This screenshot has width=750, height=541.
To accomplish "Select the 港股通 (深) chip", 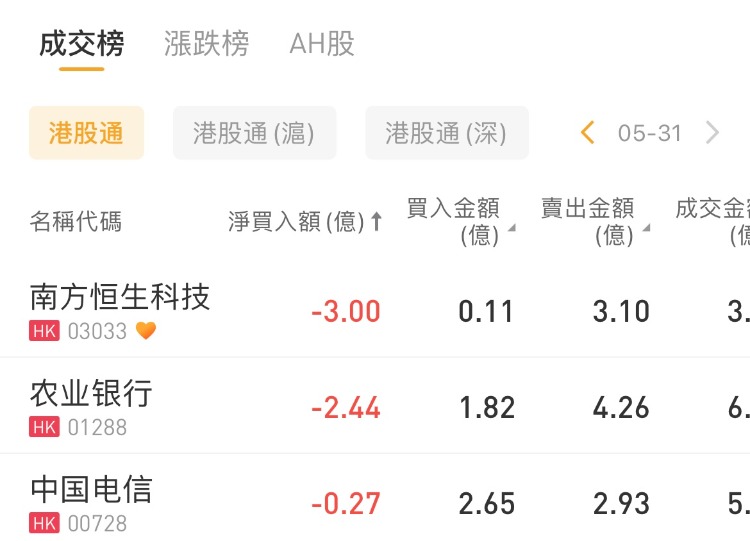I will click(446, 133).
